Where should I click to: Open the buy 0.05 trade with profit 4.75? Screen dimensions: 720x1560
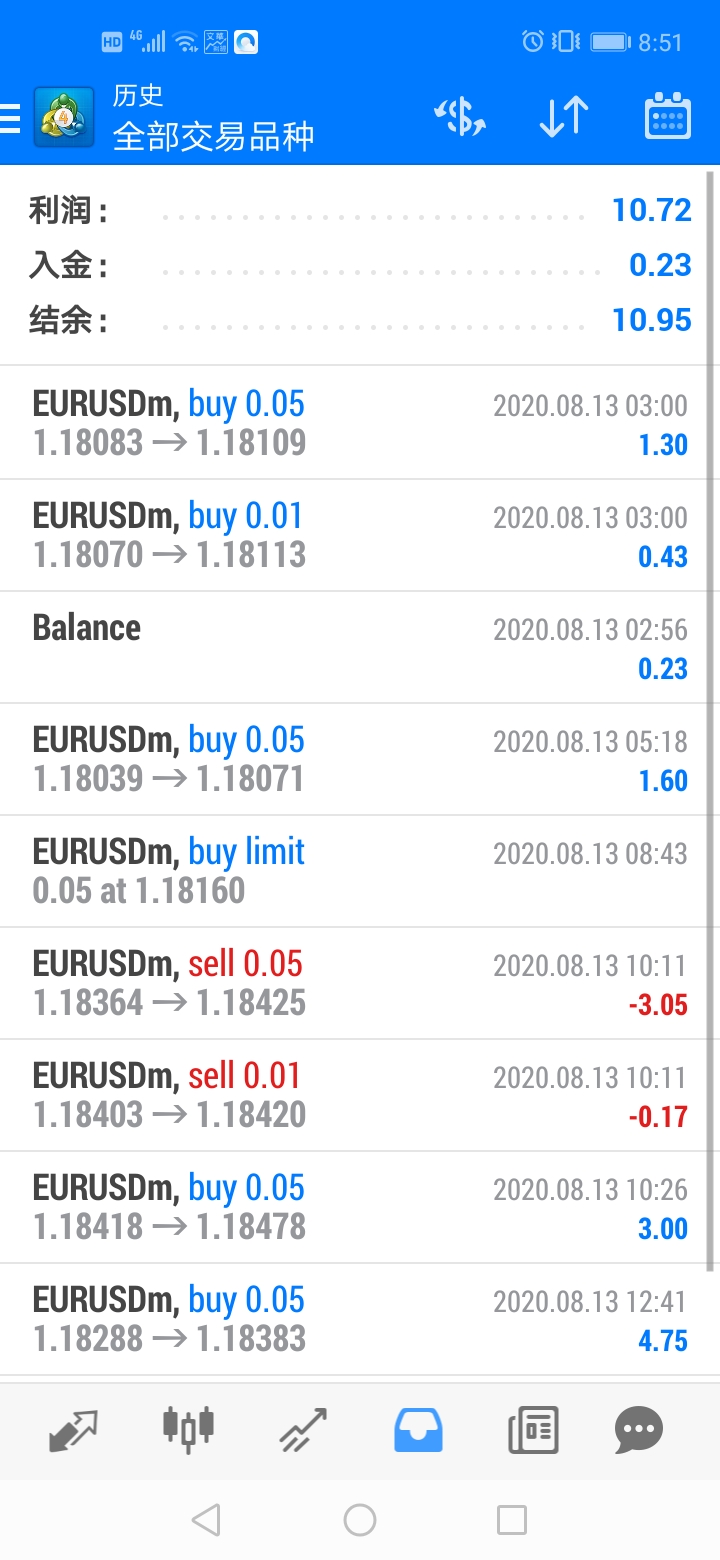click(x=360, y=1319)
